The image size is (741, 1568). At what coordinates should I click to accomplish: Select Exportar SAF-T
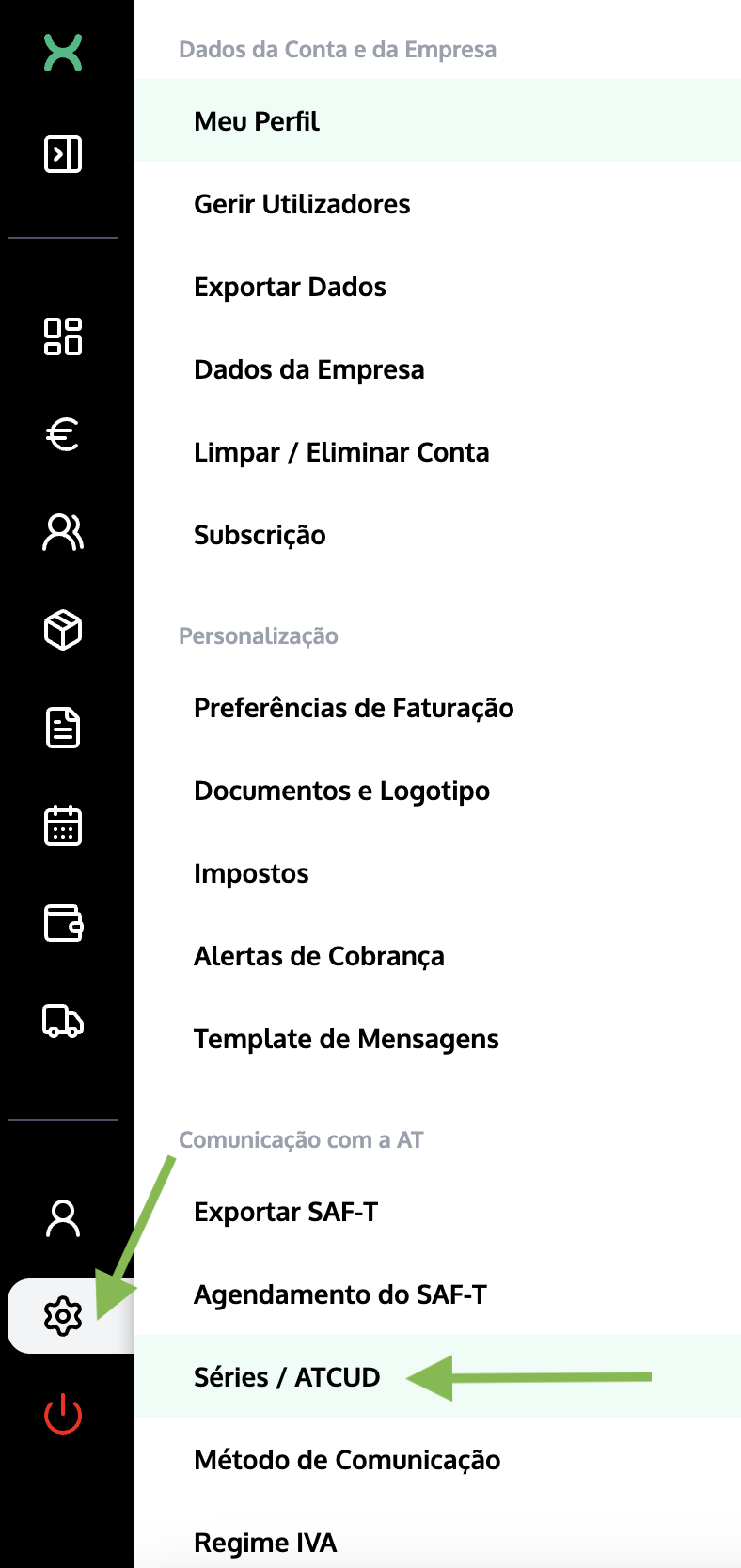(x=286, y=1212)
